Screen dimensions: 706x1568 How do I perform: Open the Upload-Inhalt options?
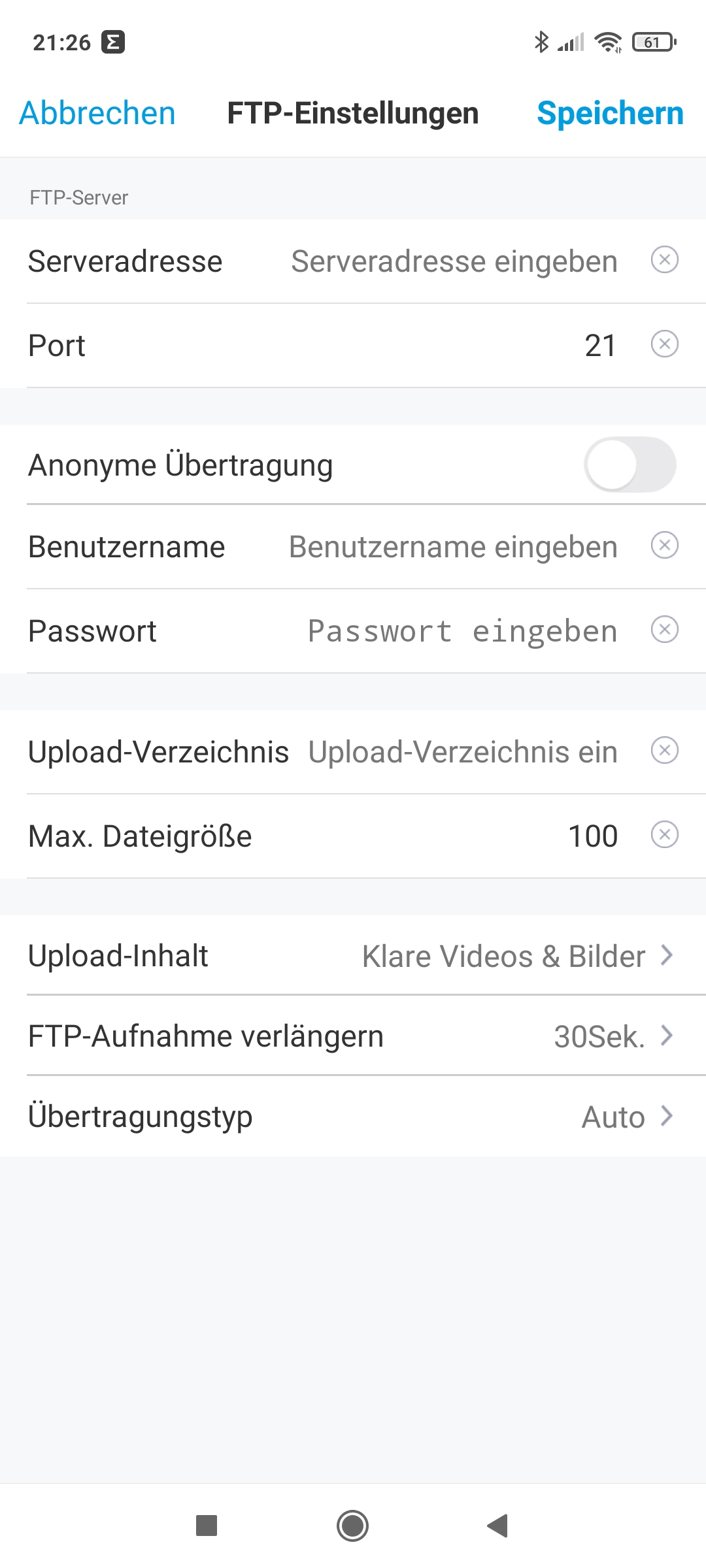[353, 956]
